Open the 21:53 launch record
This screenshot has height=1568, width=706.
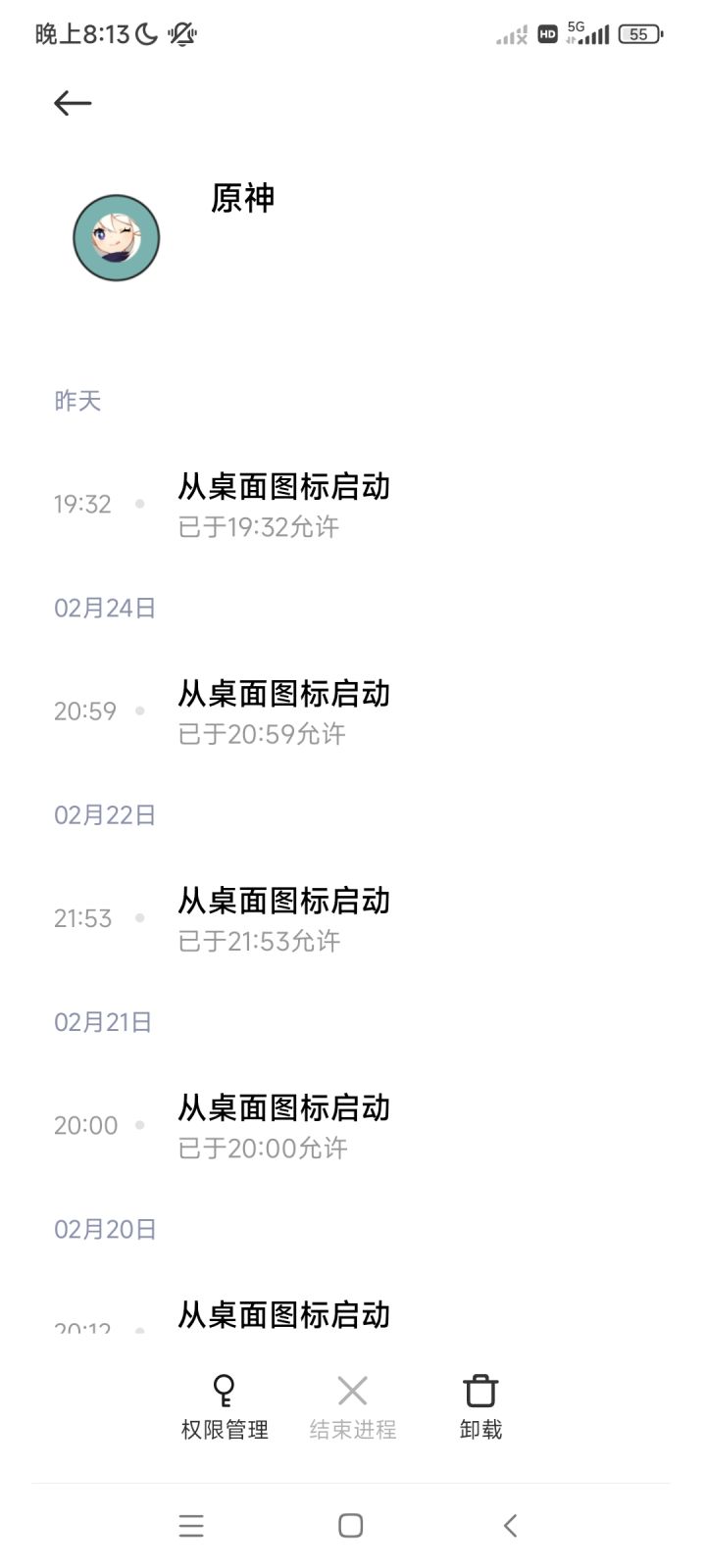[x=353, y=919]
